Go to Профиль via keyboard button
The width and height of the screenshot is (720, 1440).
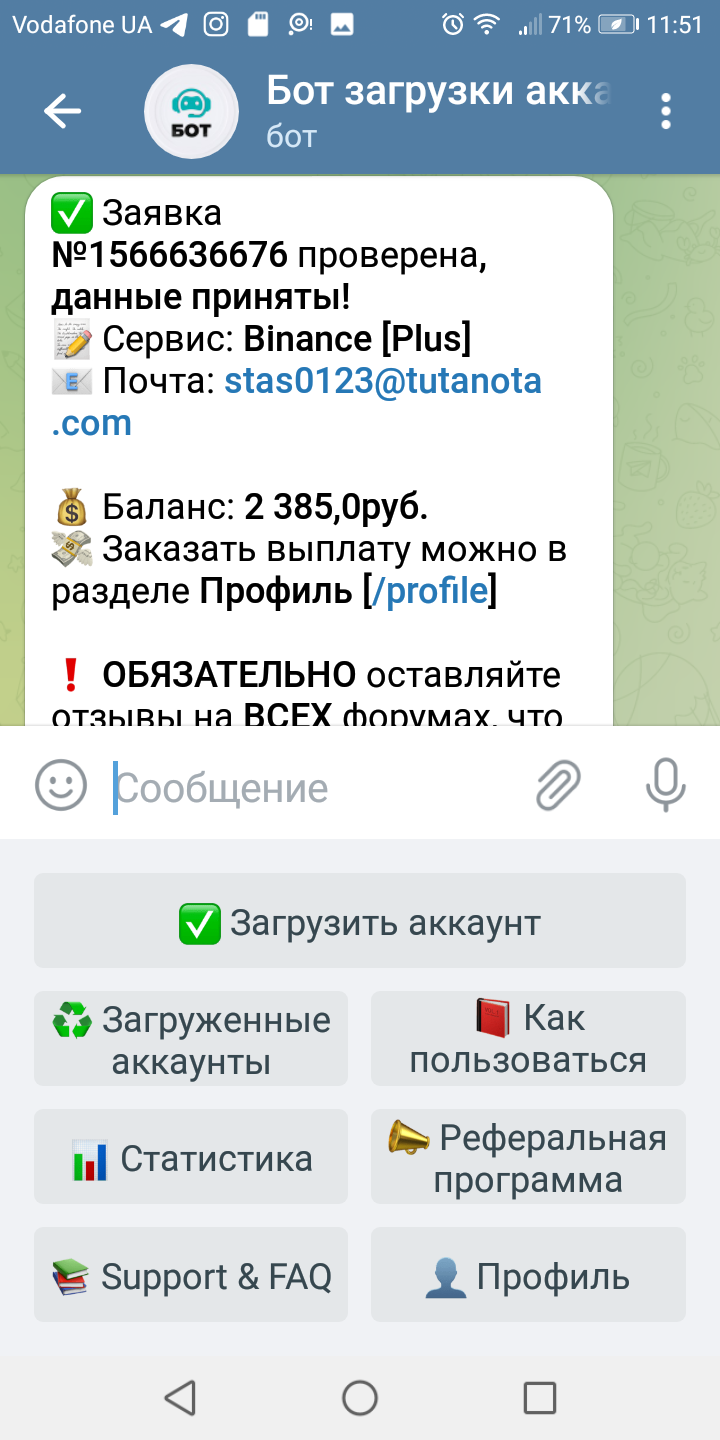point(528,1275)
